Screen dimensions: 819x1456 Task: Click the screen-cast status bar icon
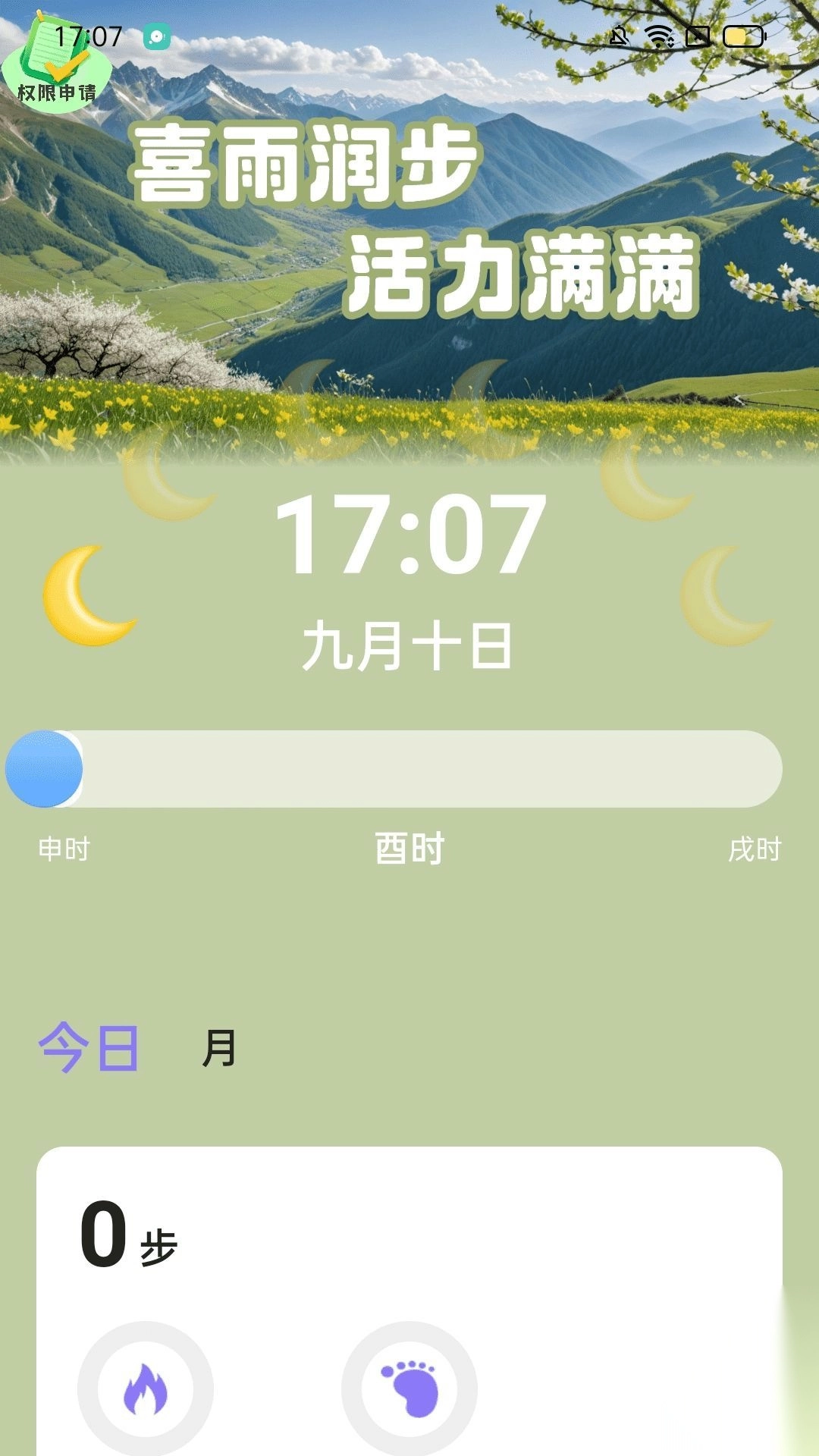tap(698, 36)
